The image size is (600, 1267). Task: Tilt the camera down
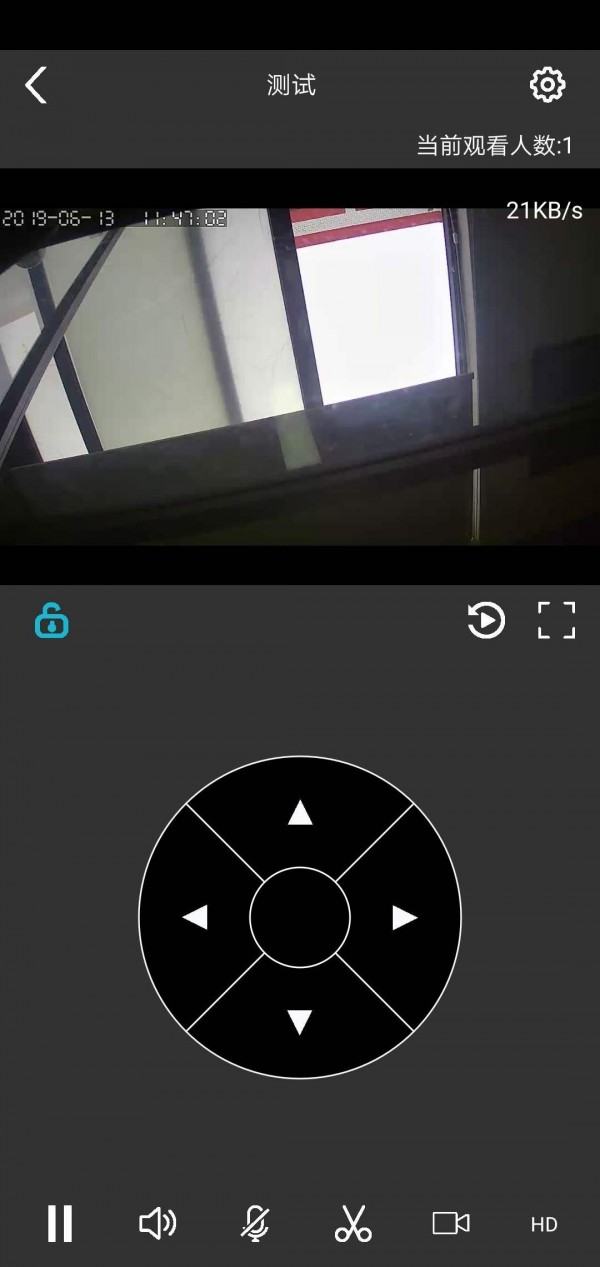300,1022
